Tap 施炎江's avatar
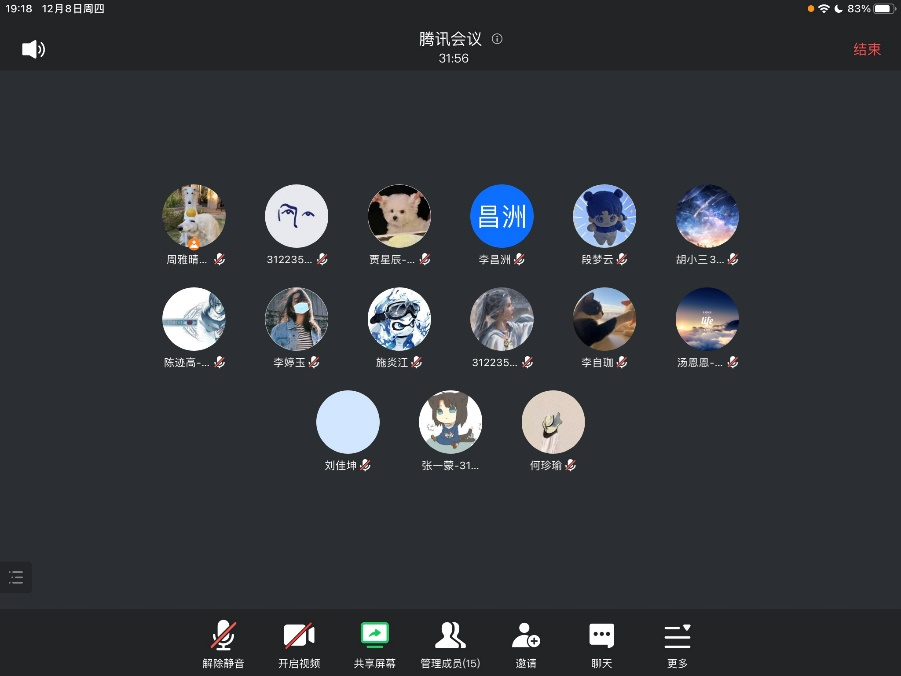 point(399,319)
